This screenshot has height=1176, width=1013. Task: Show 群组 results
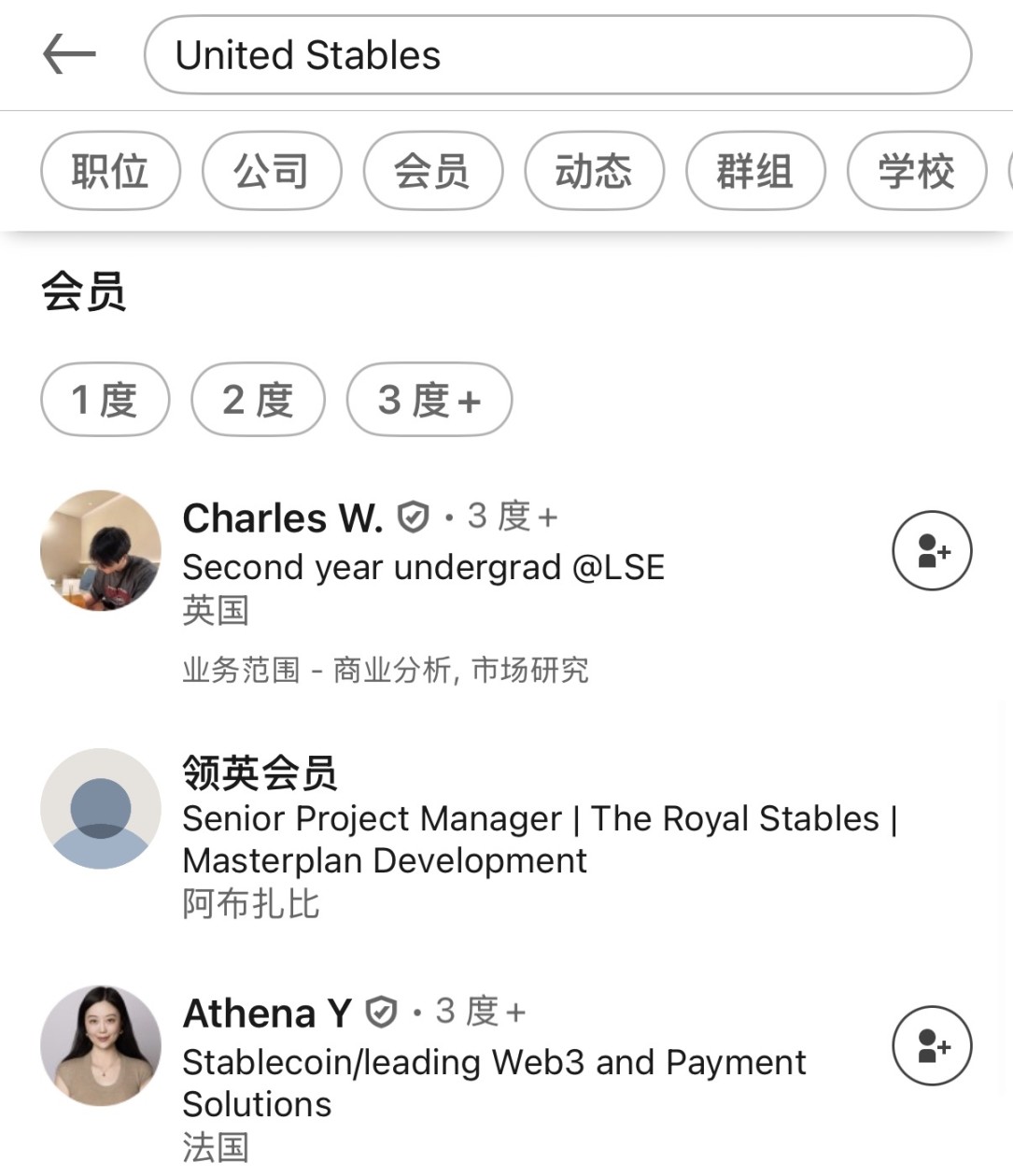(x=755, y=171)
